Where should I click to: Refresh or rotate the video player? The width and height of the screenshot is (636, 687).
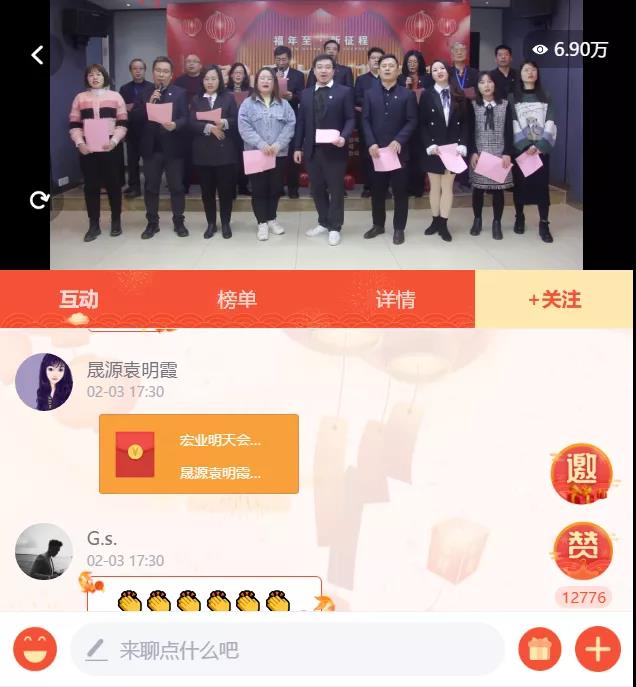[x=39, y=201]
